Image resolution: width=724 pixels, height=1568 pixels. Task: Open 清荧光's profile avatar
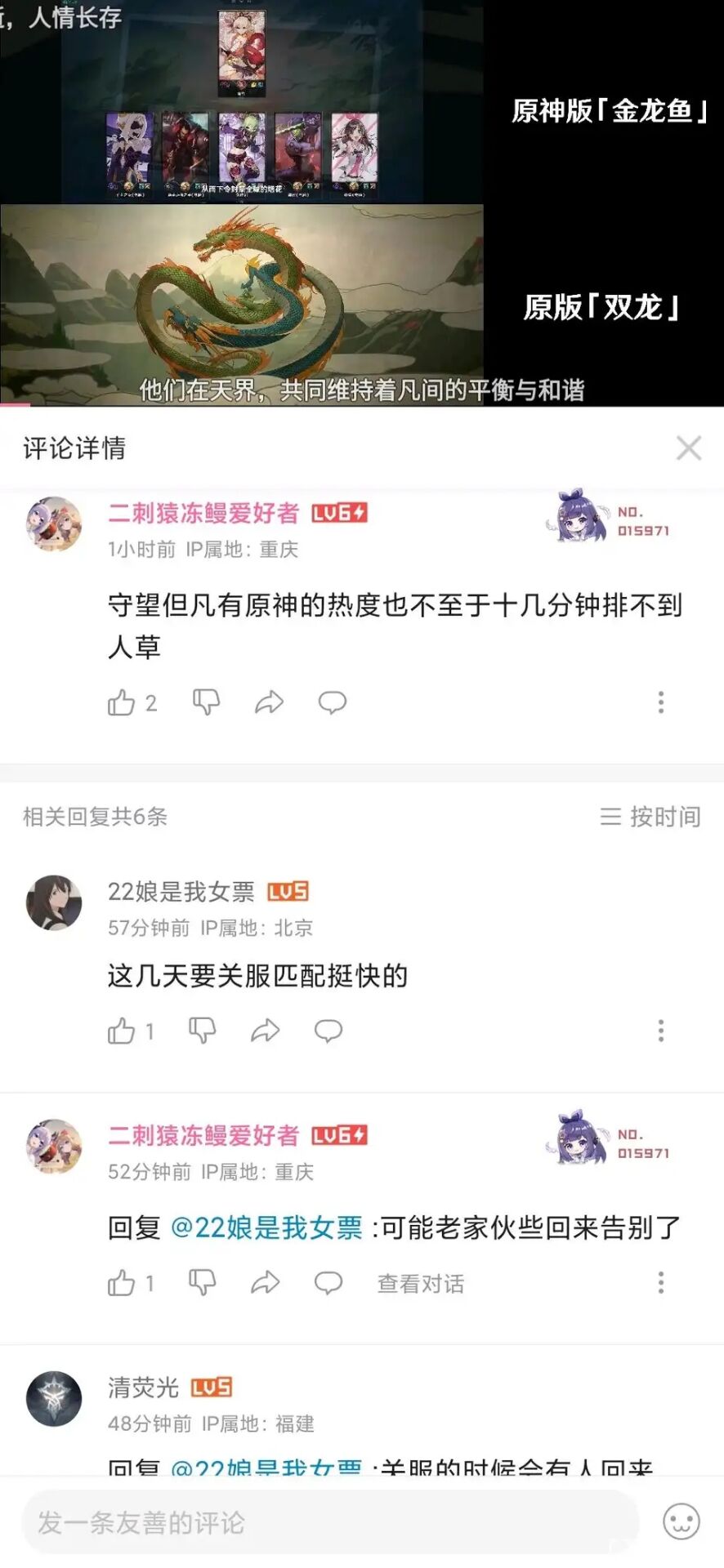coord(54,1399)
